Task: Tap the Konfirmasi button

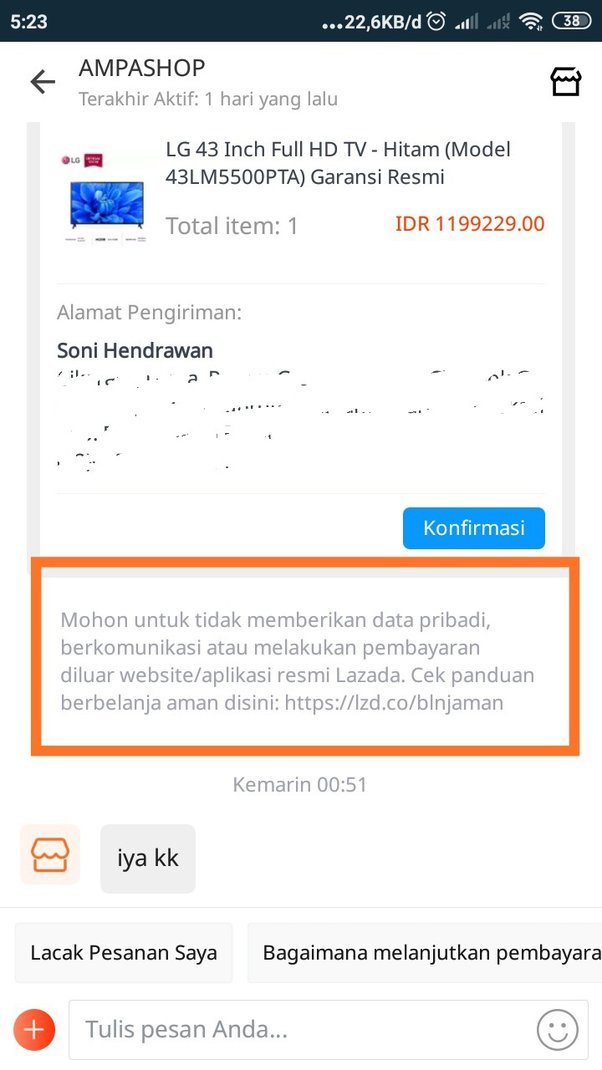Action: pos(473,528)
